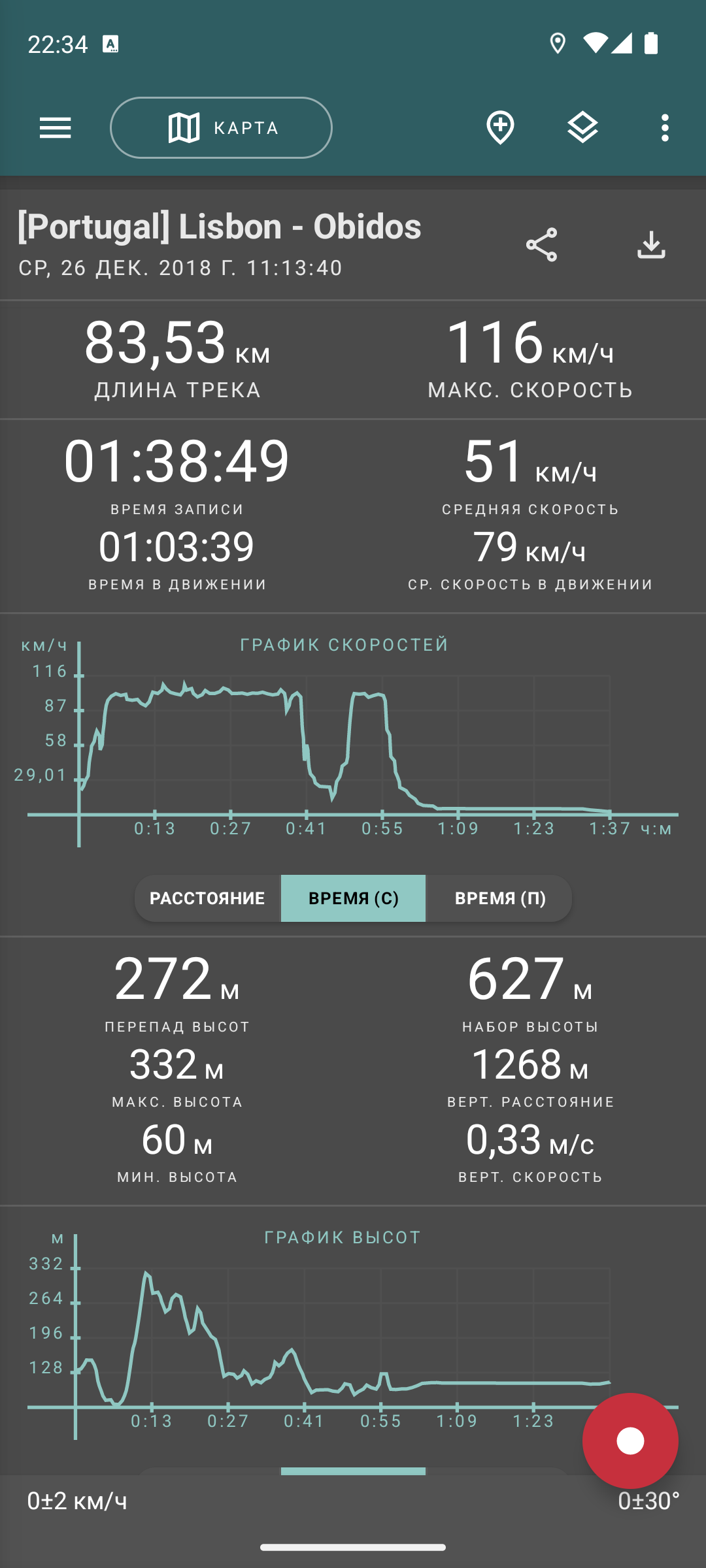Screen dimensions: 706x1568
Task: Download the Lisbon - Obidos track
Action: pyautogui.click(x=651, y=245)
